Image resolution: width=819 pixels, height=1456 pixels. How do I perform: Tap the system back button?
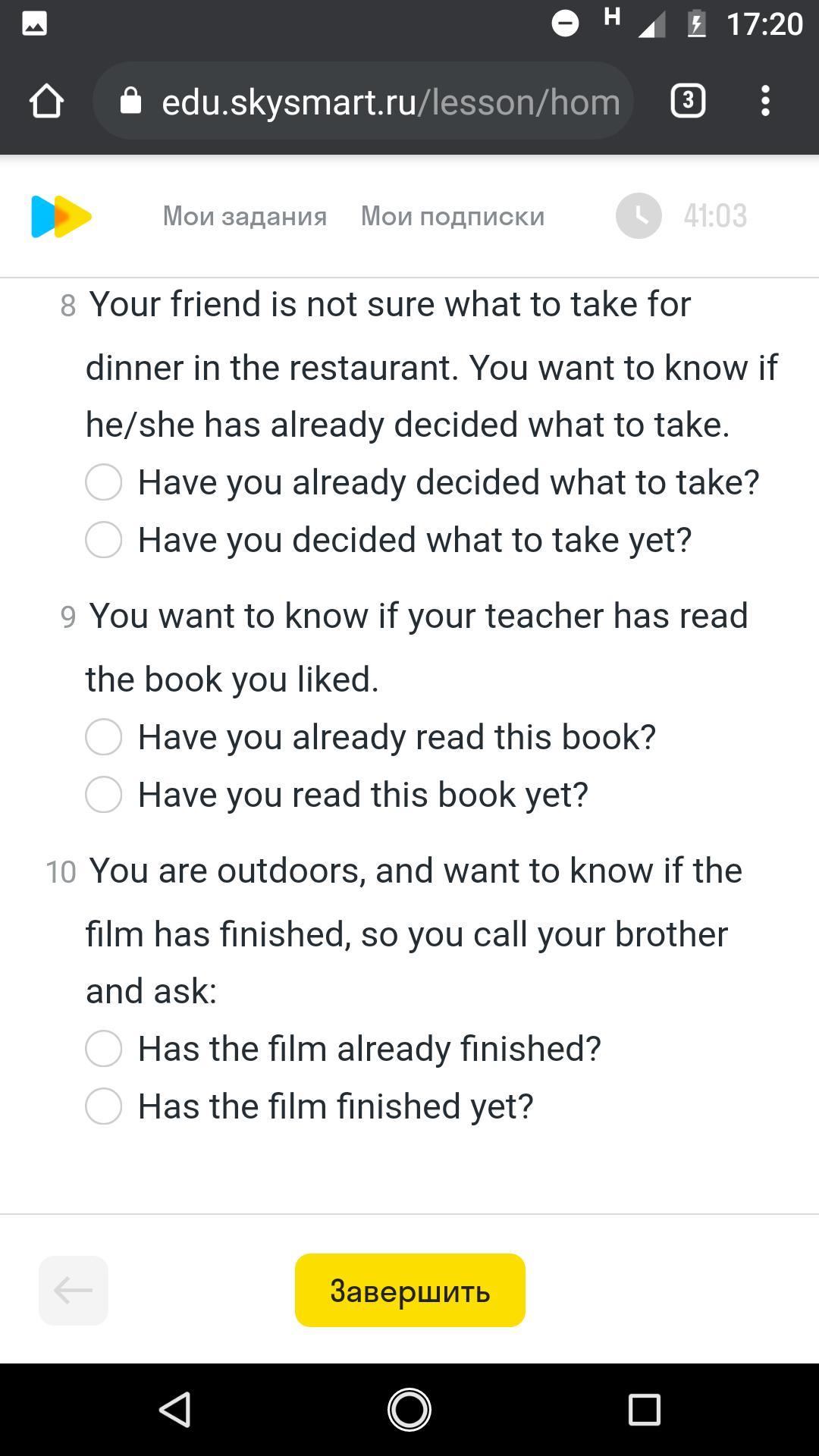(x=174, y=1410)
